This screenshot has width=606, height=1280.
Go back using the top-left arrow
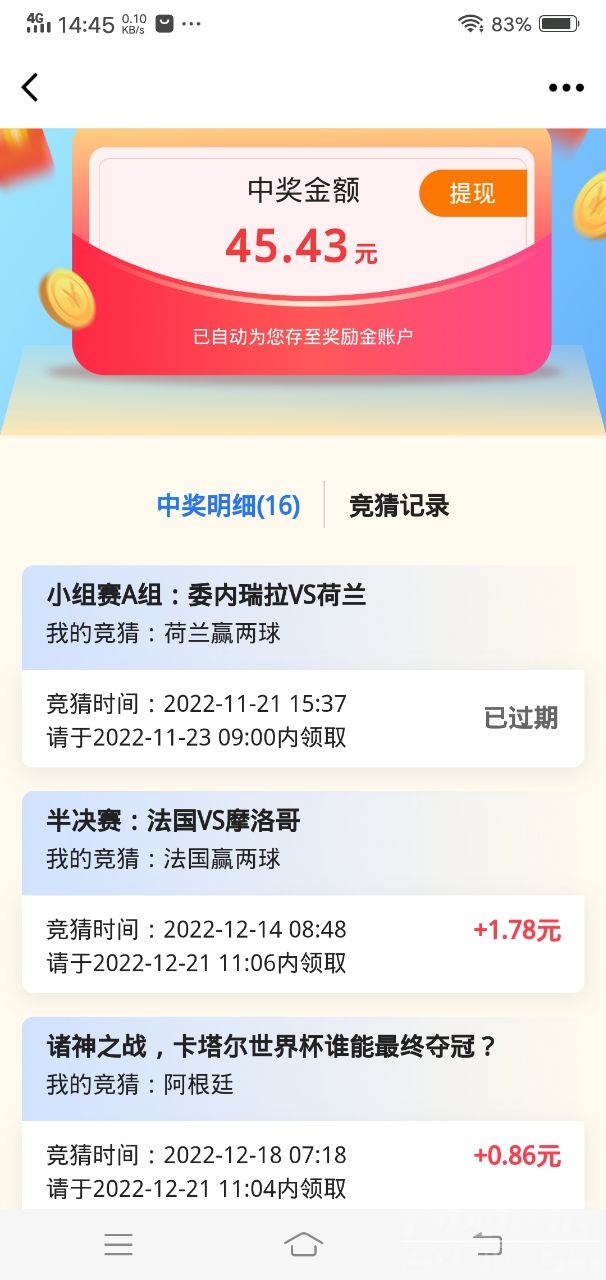click(x=30, y=88)
